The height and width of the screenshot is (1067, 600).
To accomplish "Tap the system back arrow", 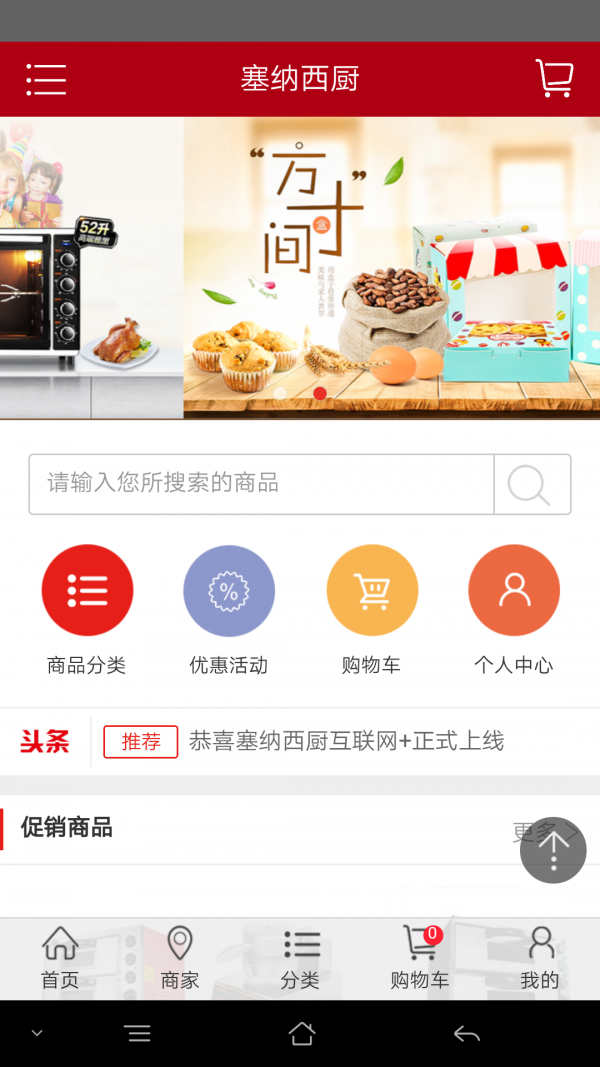I will [x=466, y=1034].
